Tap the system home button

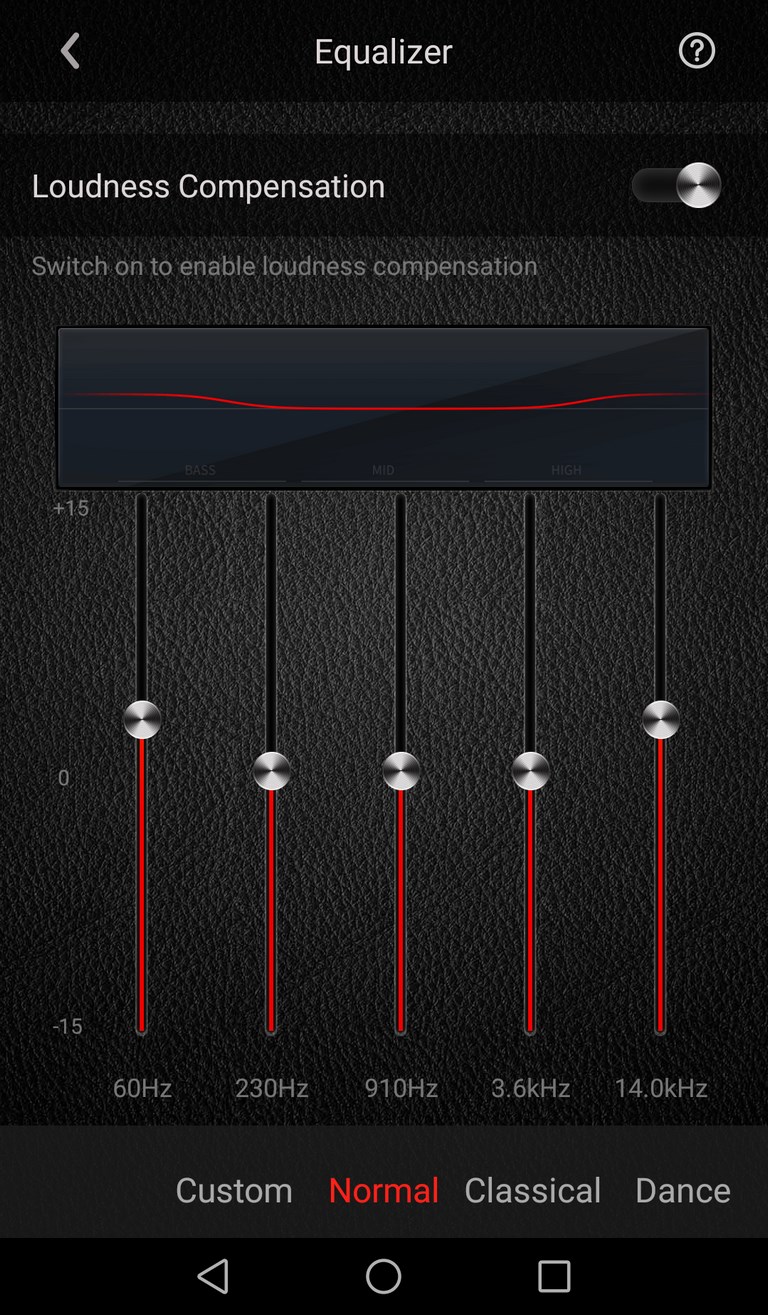coord(384,1276)
